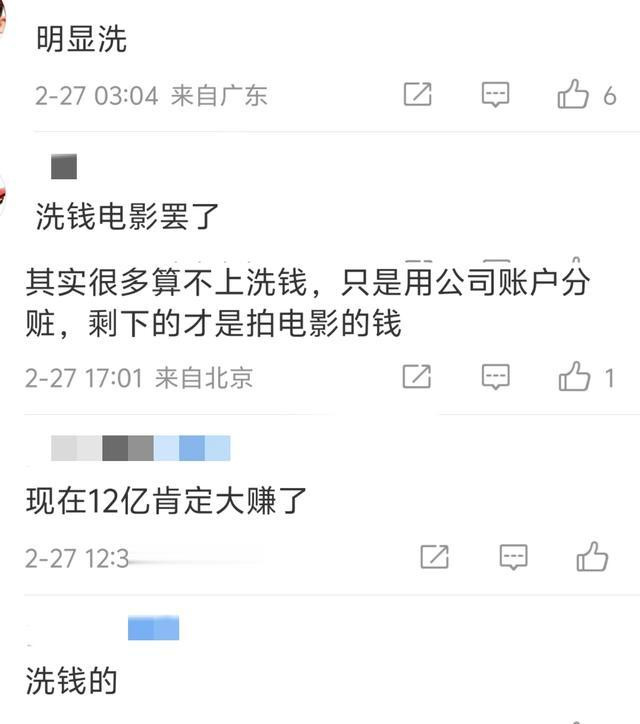
Task: Reply to the 2-27 17:01 comment
Action: click(495, 377)
